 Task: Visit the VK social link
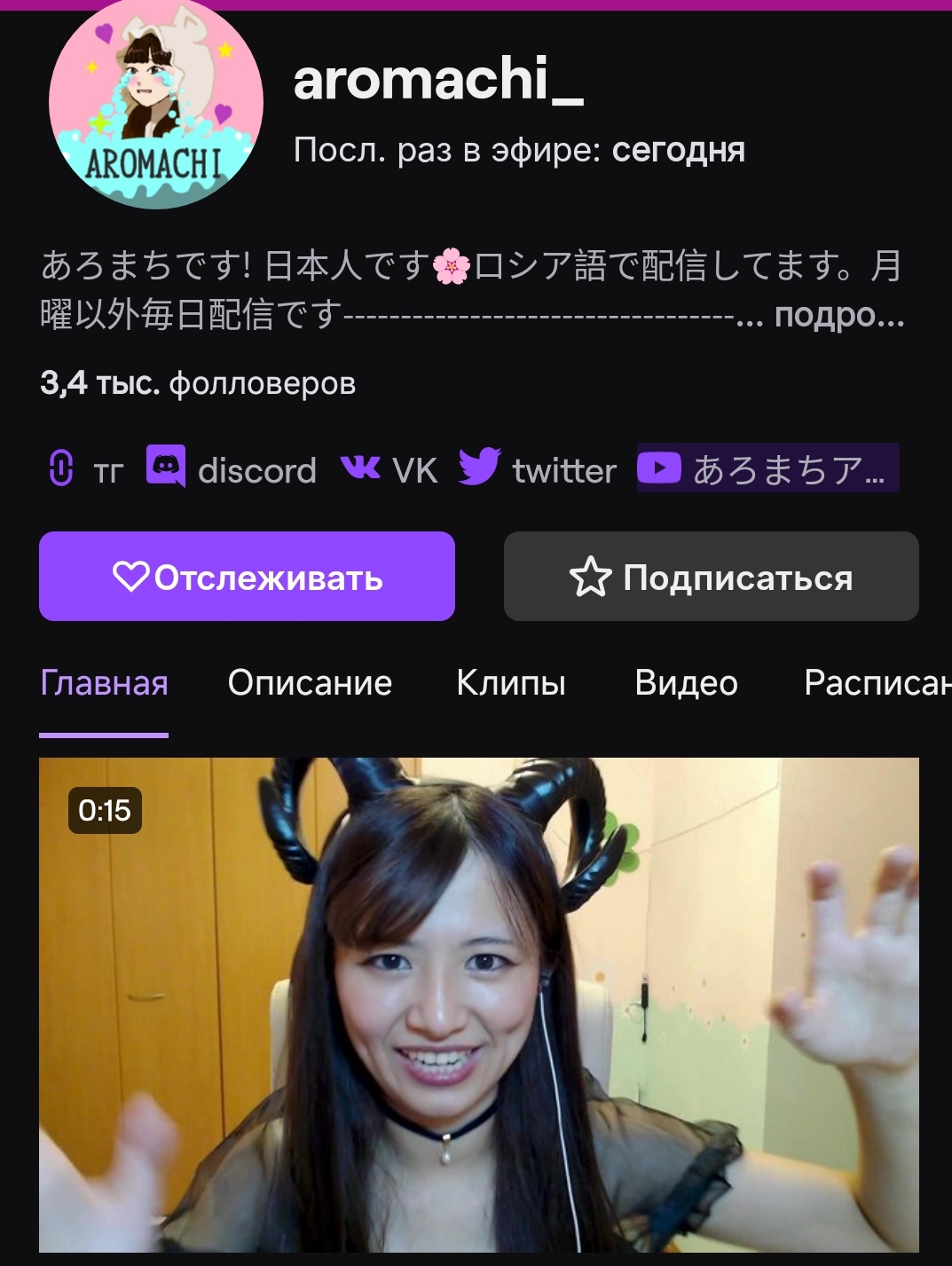389,469
